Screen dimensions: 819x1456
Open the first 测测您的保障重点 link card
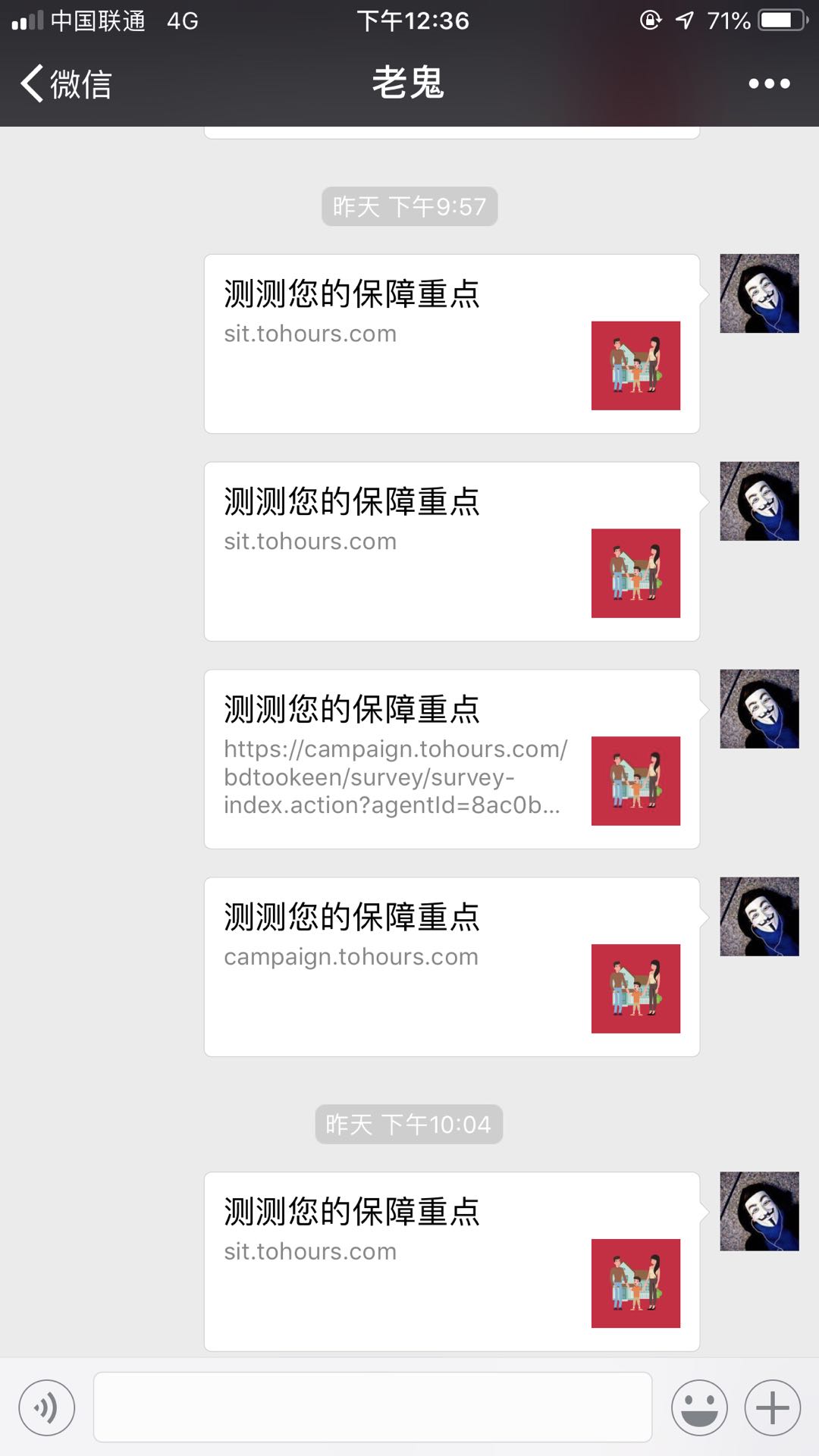click(x=451, y=341)
